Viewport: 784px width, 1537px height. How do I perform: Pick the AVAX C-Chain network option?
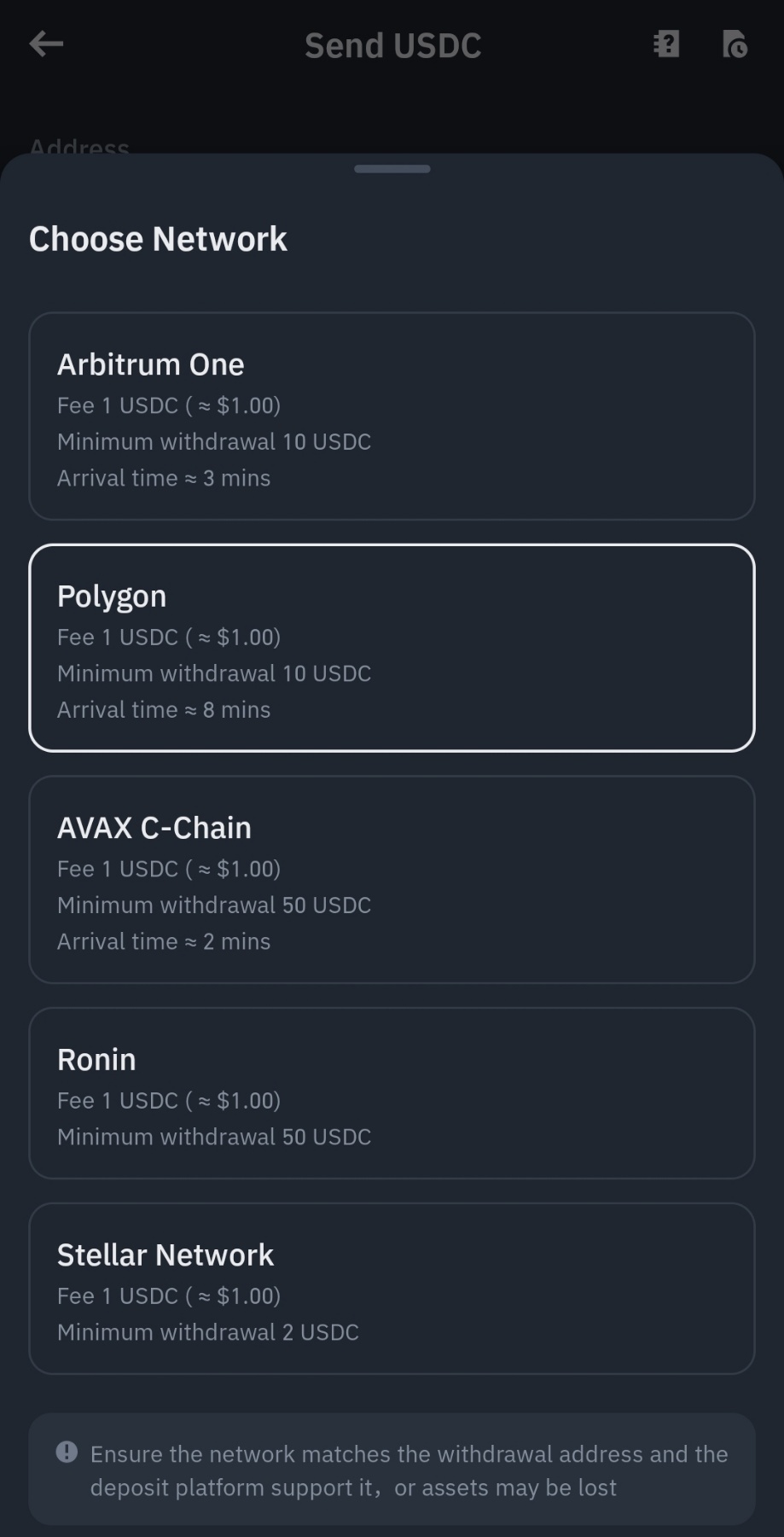click(392, 879)
